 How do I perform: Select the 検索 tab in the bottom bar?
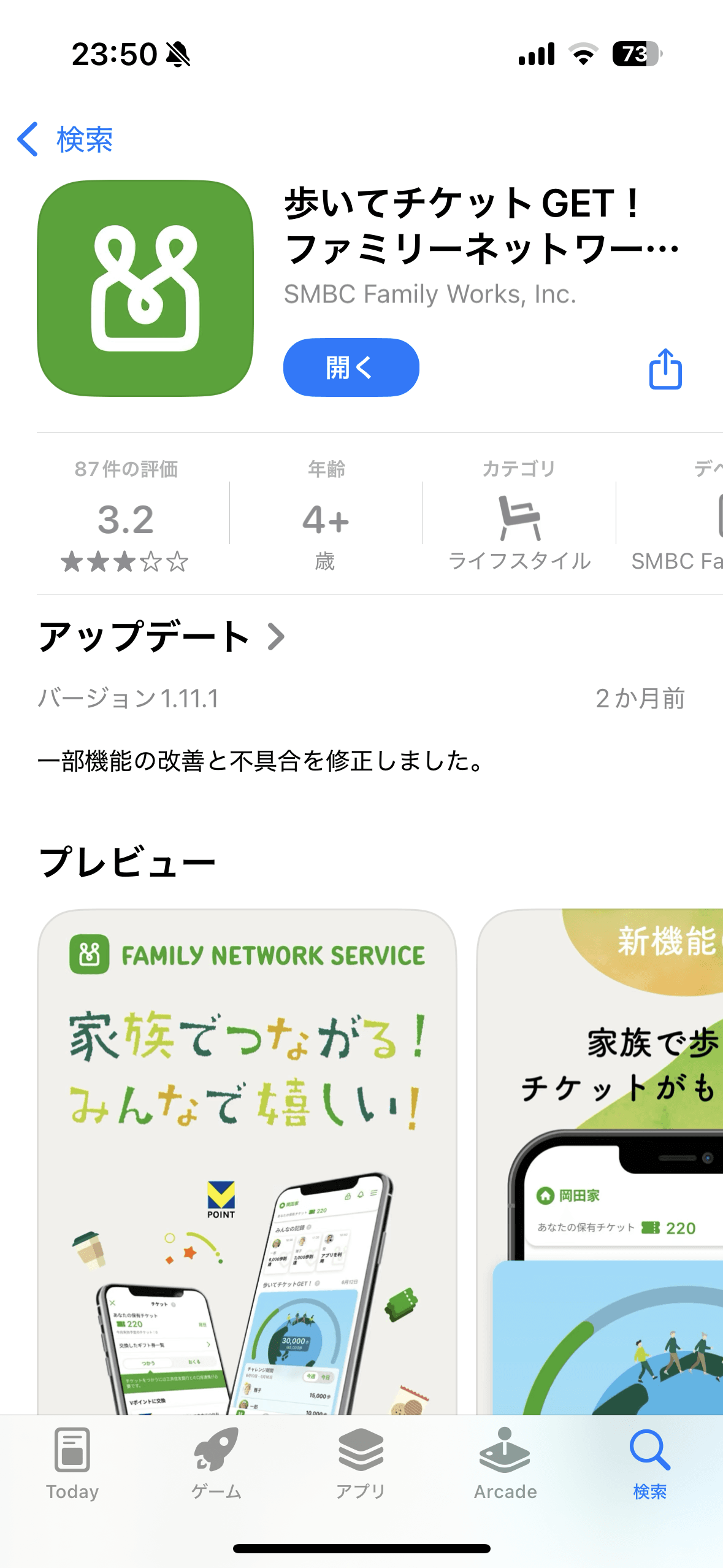click(x=649, y=1464)
